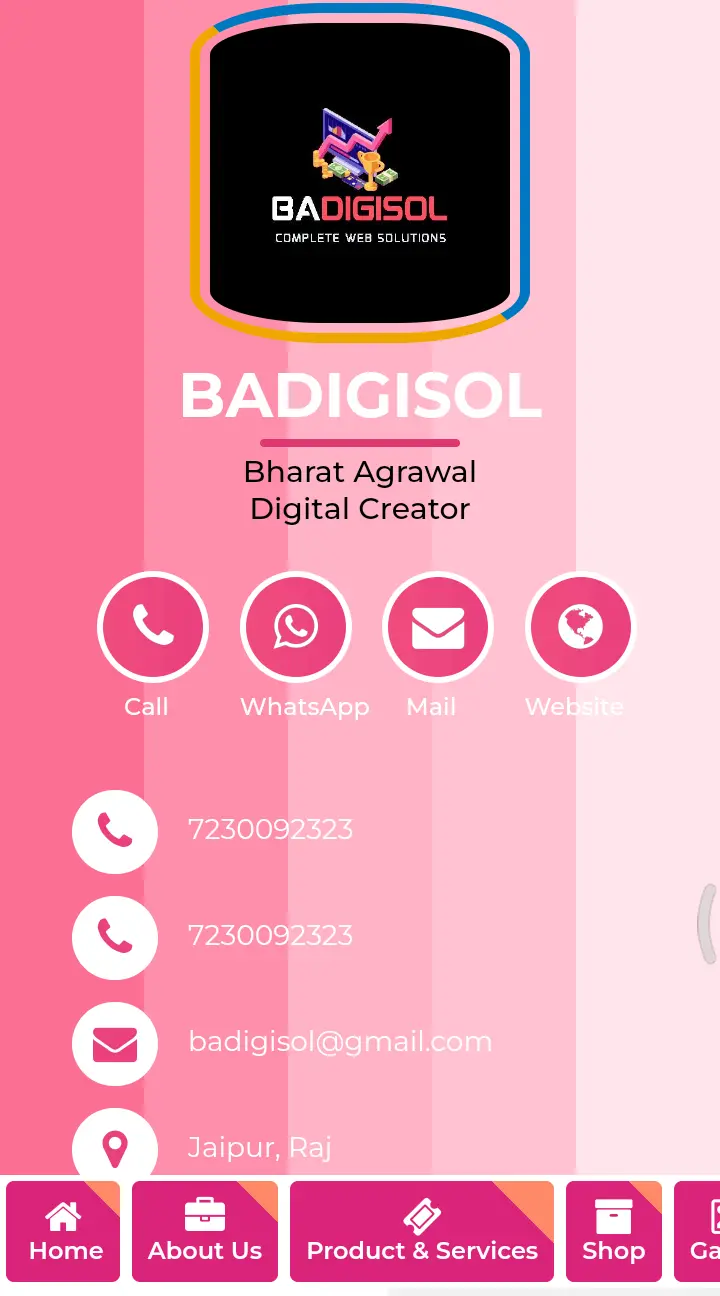The image size is (720, 1296).
Task: Open Product & Services section
Action: coord(421,1231)
